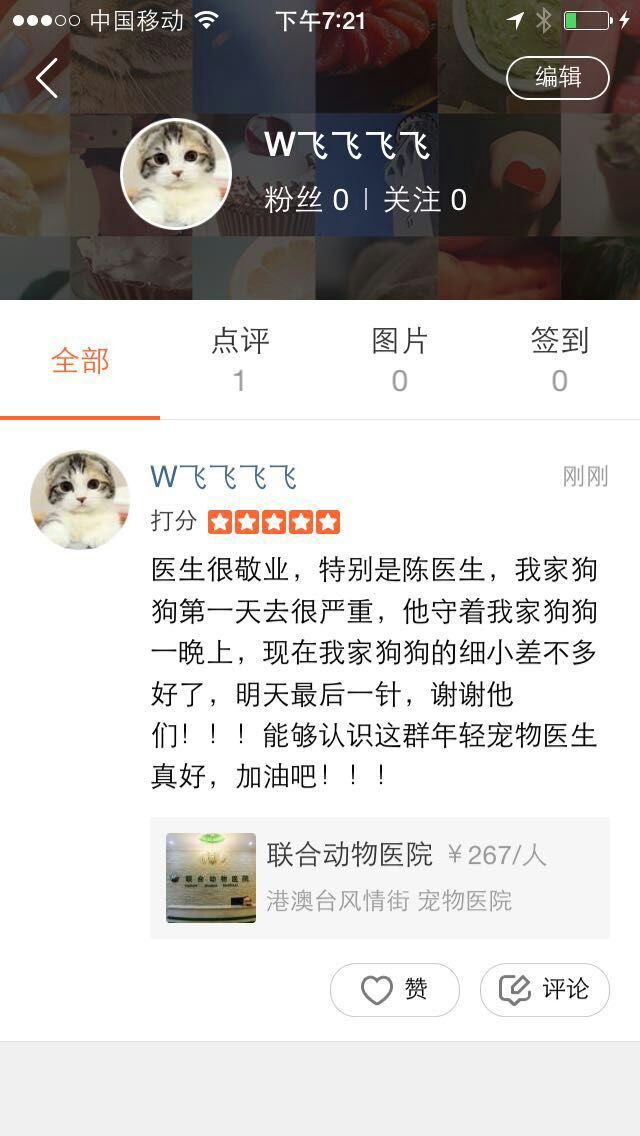
Task: Like the review with 赞 button
Action: pos(394,990)
